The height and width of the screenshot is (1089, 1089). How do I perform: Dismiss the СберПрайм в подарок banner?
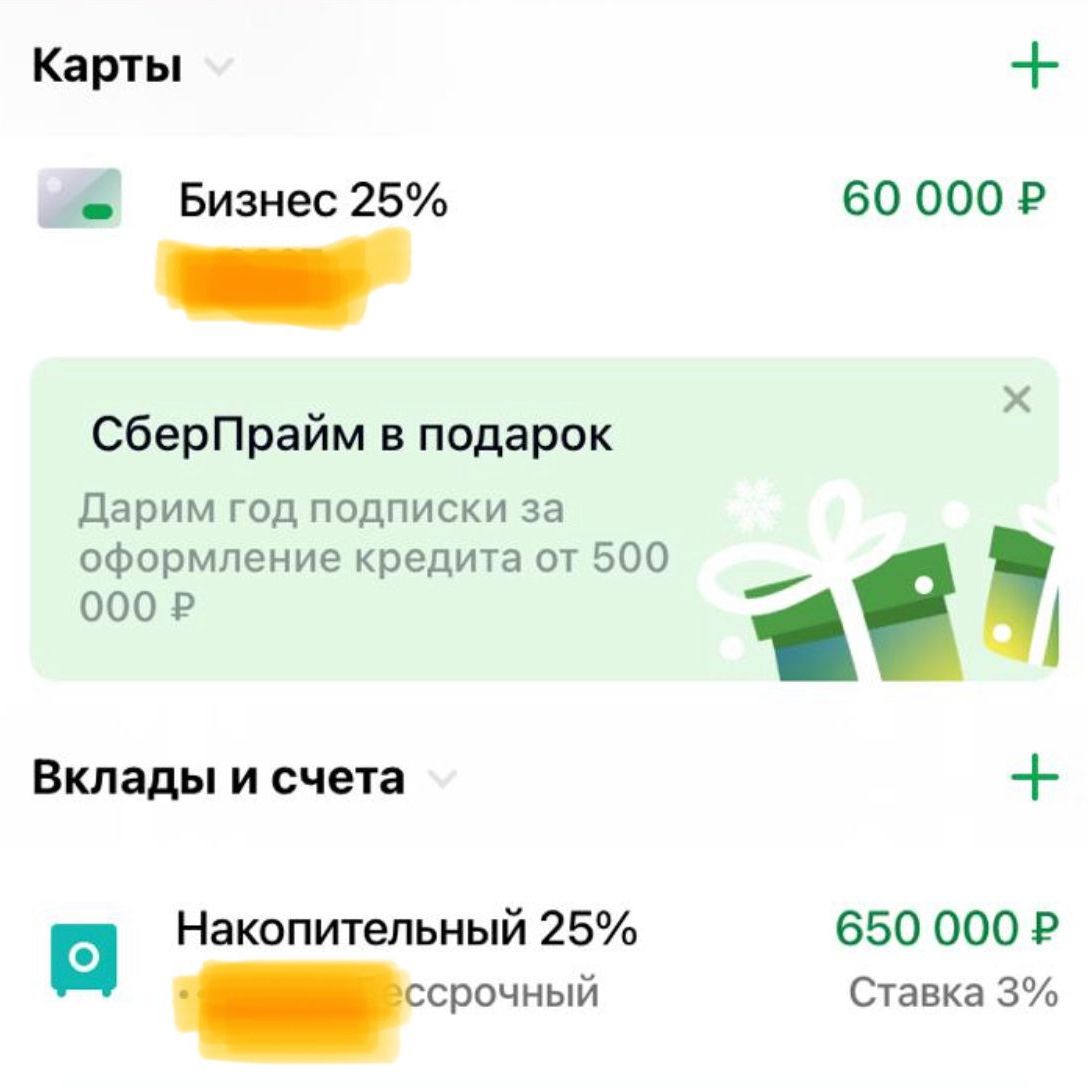(x=1017, y=401)
